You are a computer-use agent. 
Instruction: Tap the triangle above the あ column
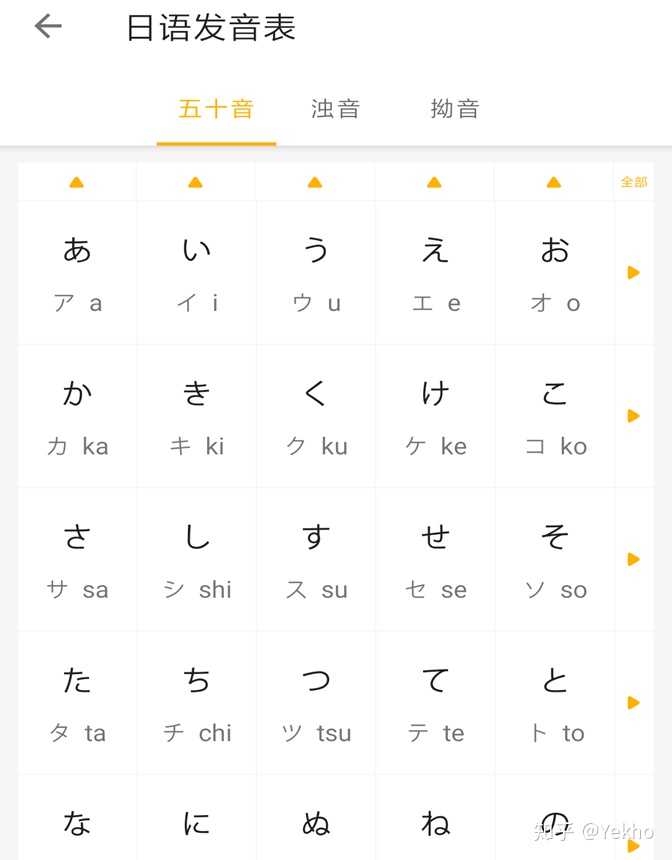(77, 182)
